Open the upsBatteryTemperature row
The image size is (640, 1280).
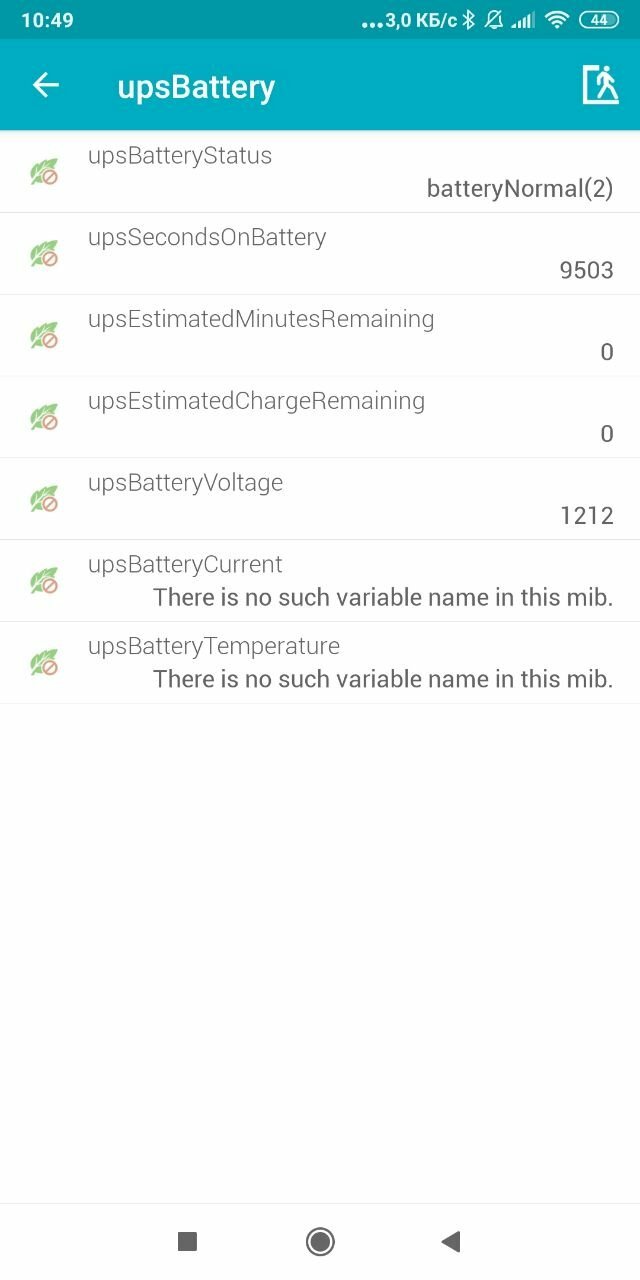tap(320, 663)
